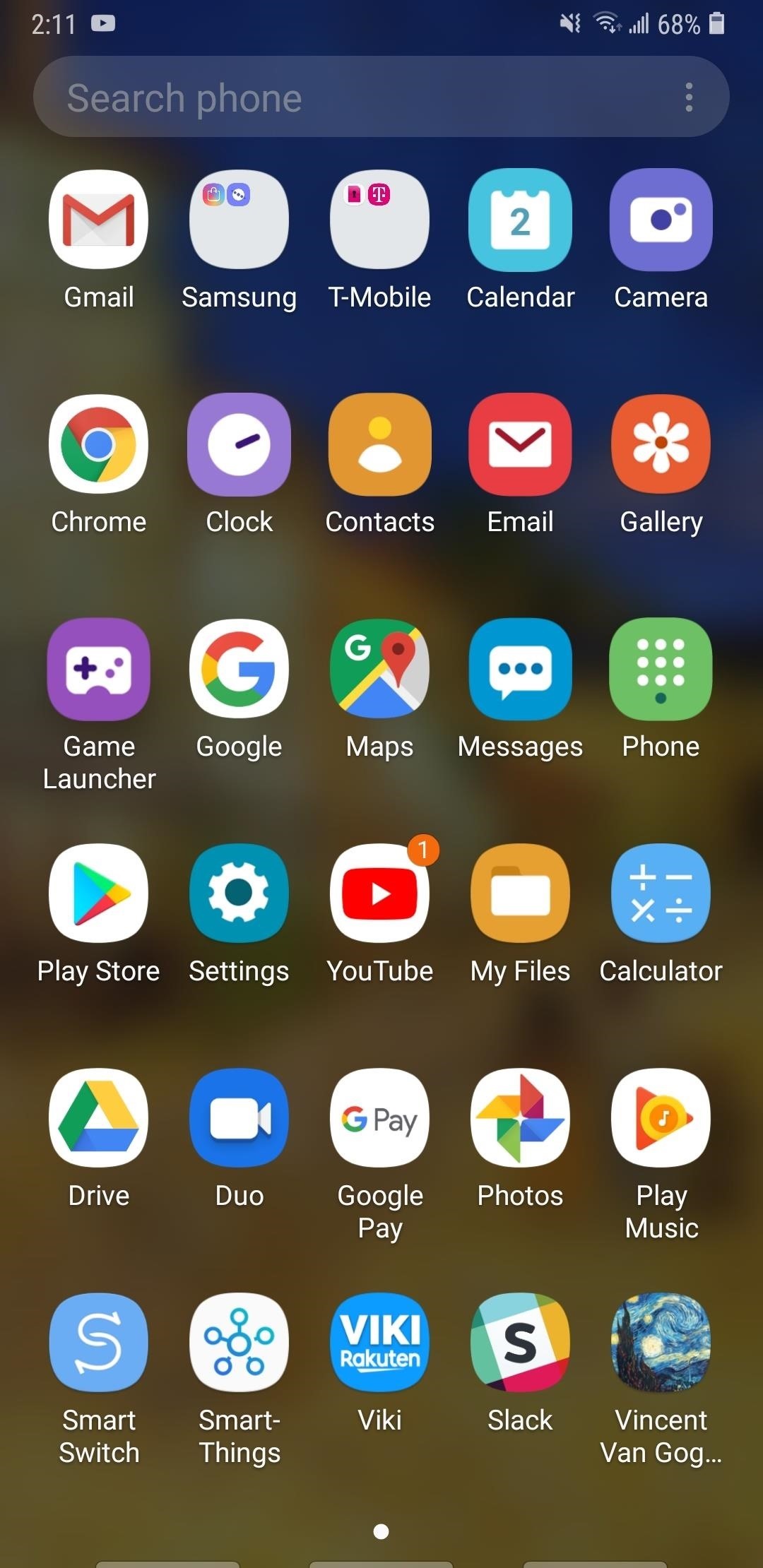Open the Play Store
This screenshot has width=763, height=1568.
pyautogui.click(x=98, y=893)
